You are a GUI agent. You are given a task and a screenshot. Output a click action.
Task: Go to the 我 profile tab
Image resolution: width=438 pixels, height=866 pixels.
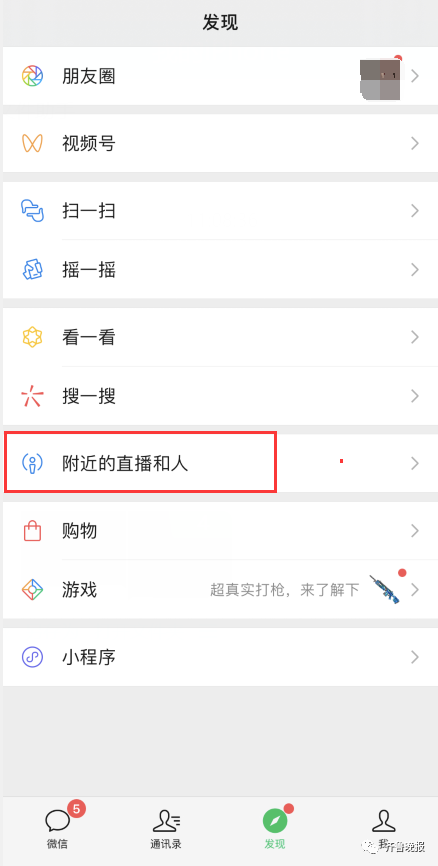(383, 826)
